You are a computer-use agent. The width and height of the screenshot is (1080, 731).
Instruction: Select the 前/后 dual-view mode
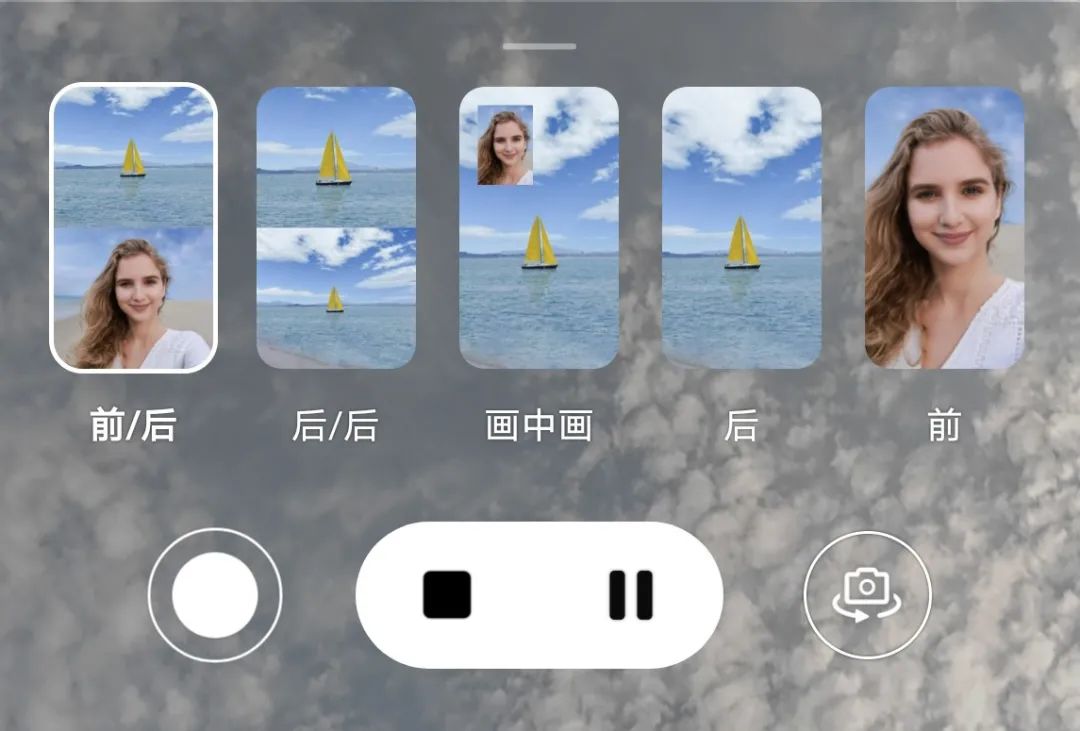(x=133, y=228)
